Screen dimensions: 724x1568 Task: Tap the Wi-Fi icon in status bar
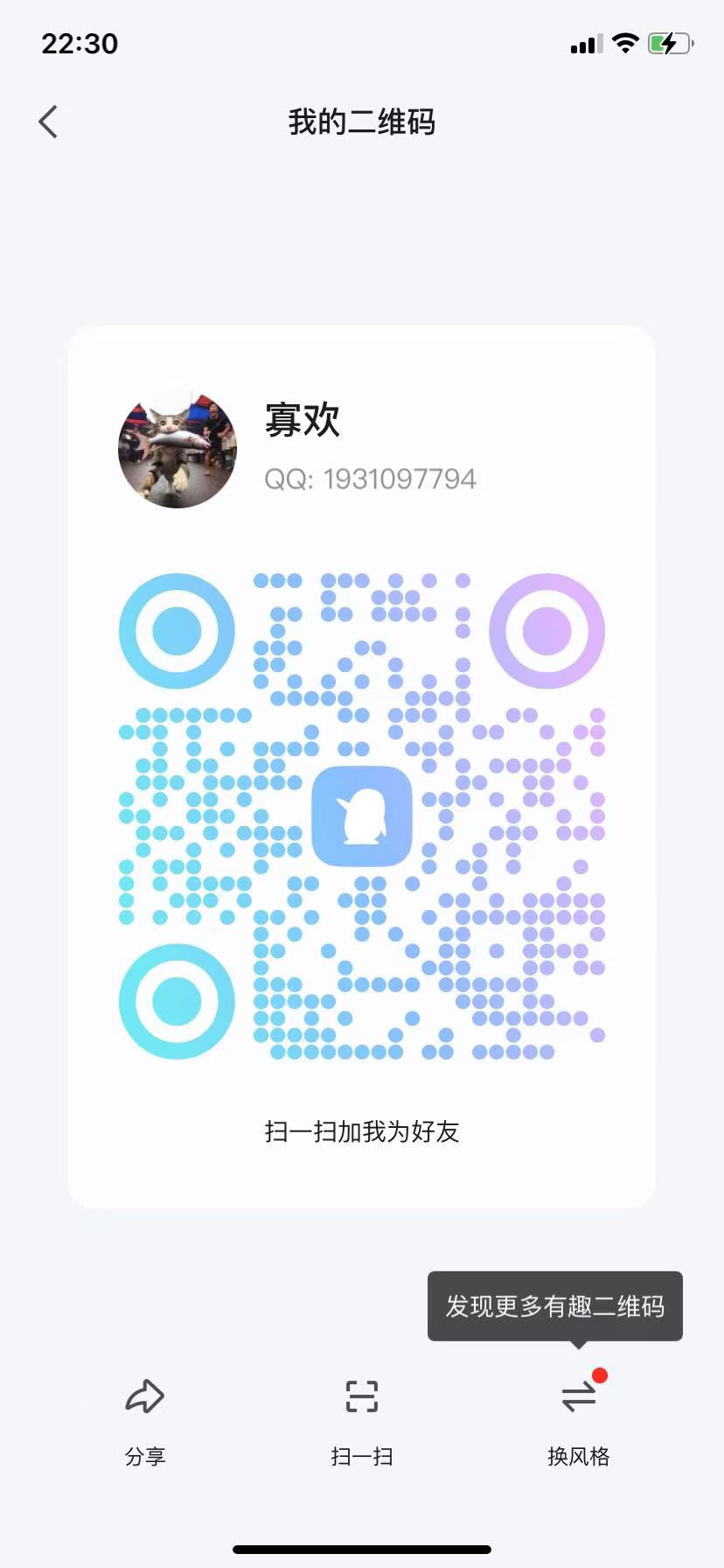tap(626, 43)
